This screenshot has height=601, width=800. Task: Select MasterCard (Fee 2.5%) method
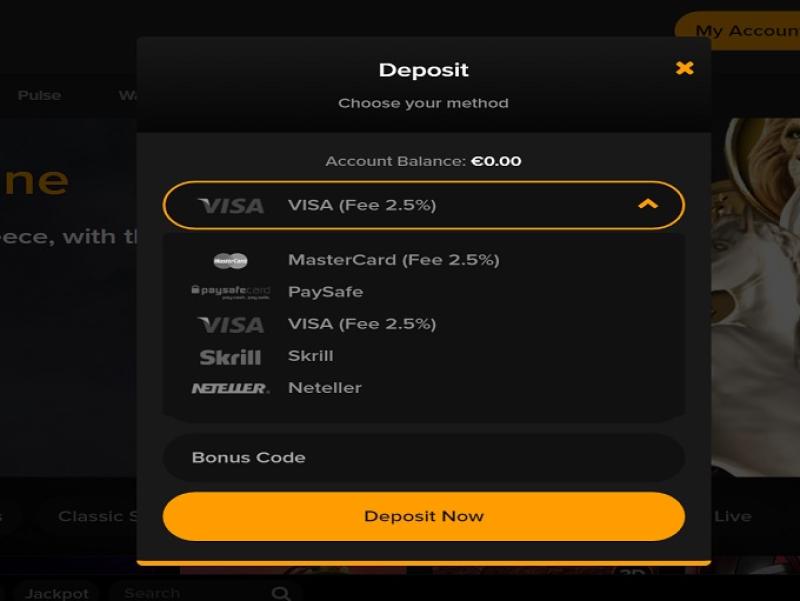click(393, 260)
